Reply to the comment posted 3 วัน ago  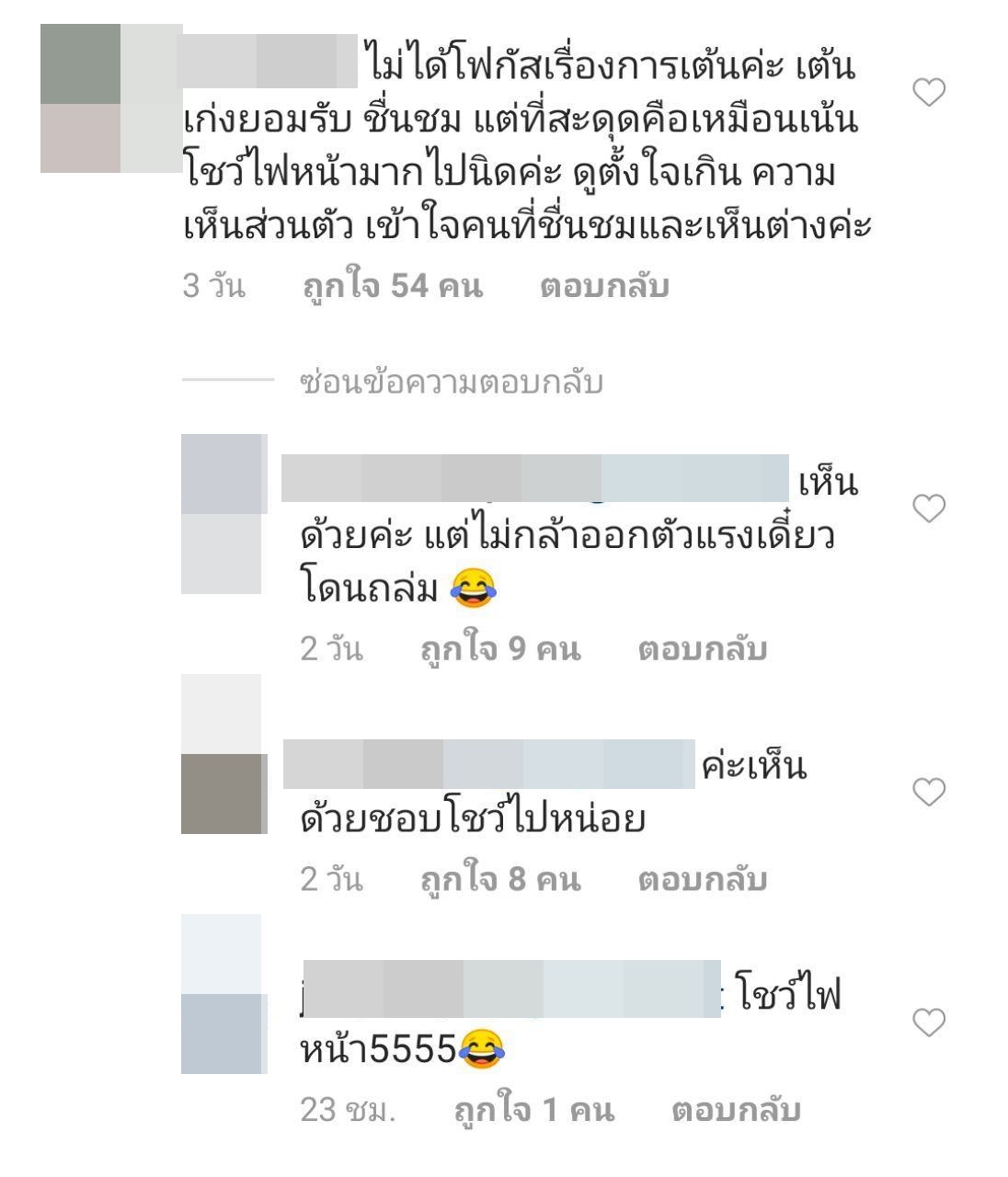[x=603, y=286]
